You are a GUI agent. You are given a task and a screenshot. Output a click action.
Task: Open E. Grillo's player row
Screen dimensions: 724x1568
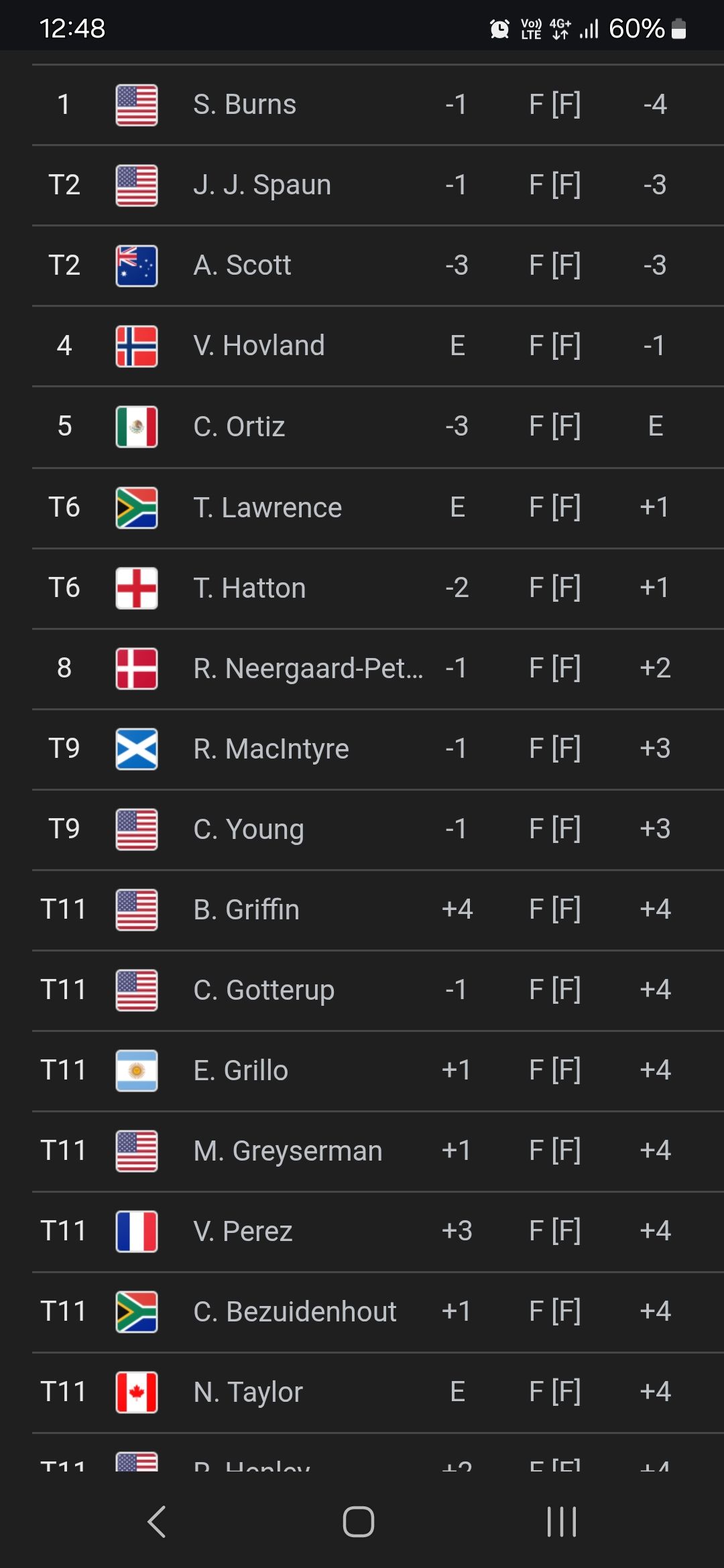(362, 1070)
